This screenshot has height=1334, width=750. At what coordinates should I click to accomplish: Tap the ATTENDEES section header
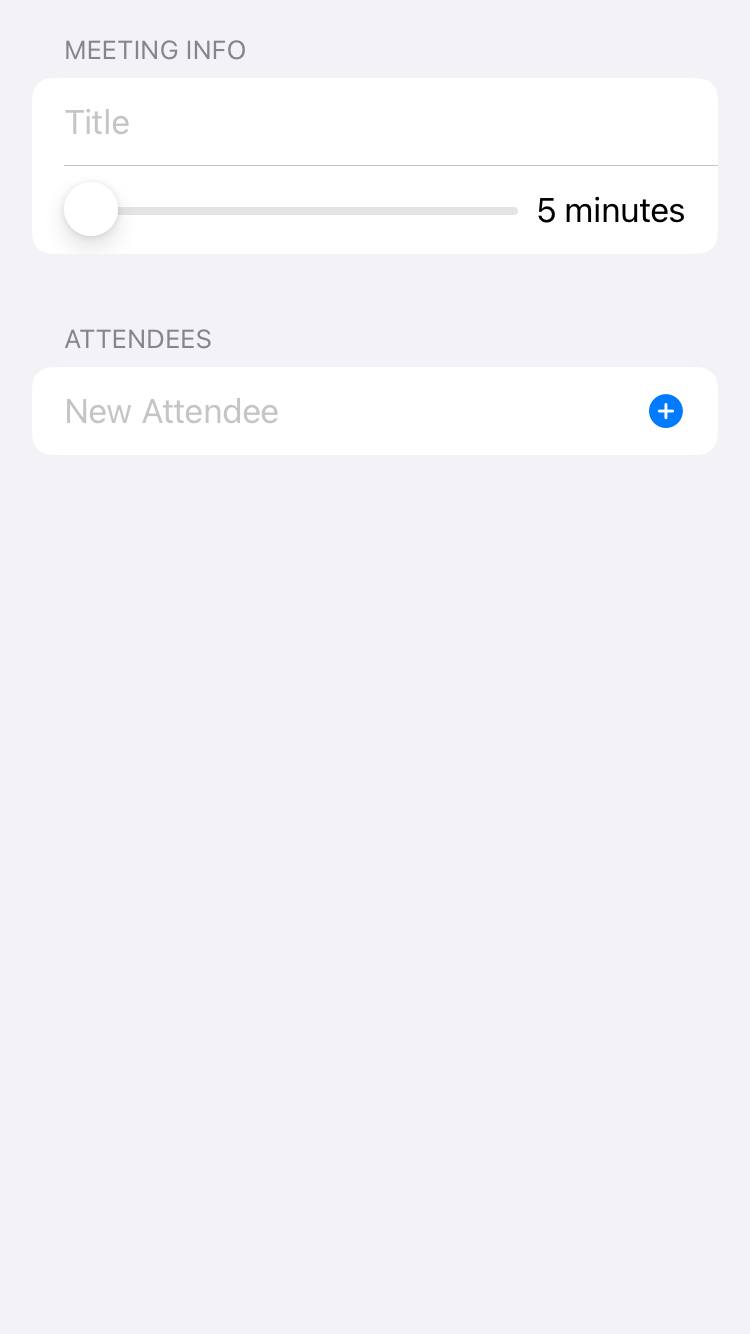click(x=138, y=340)
